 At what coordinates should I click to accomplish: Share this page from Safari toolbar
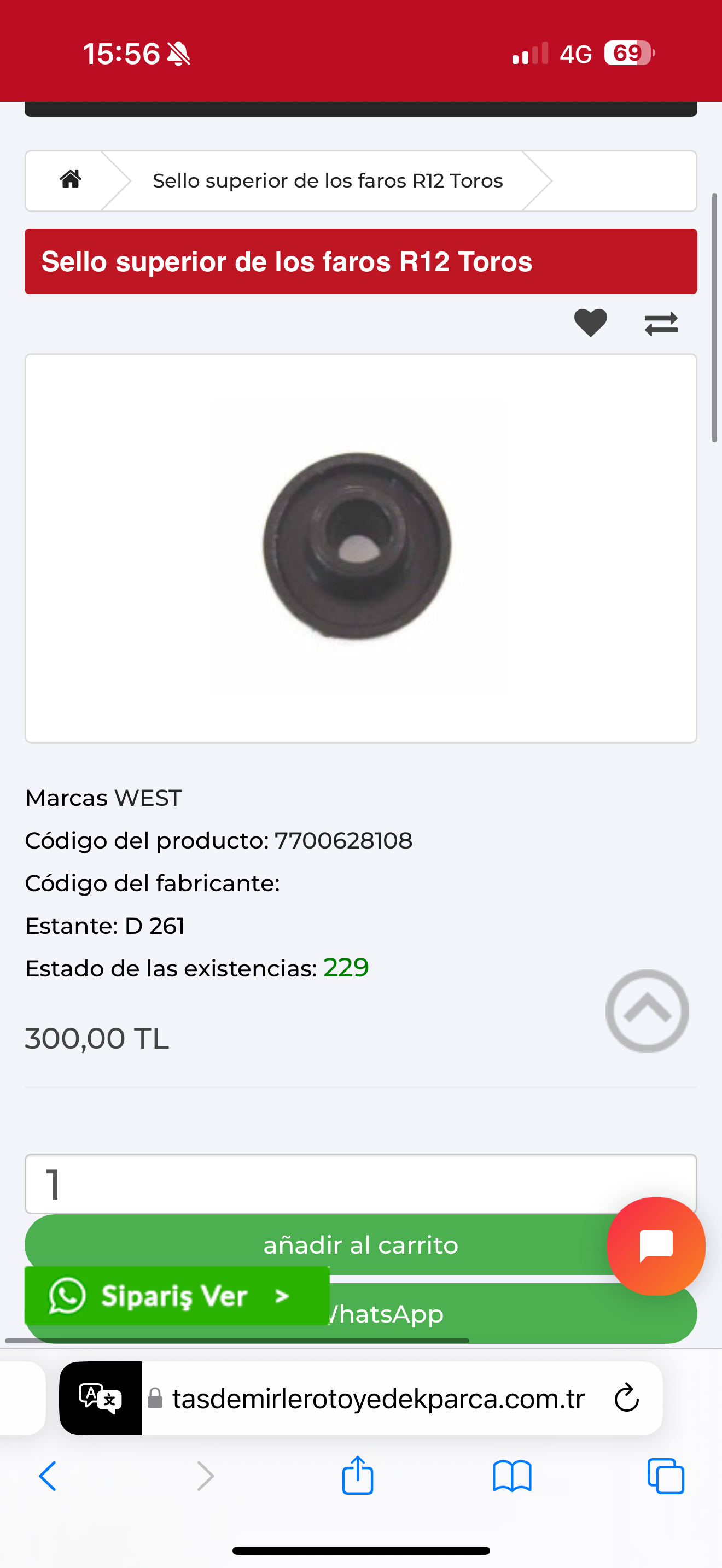click(x=357, y=1475)
